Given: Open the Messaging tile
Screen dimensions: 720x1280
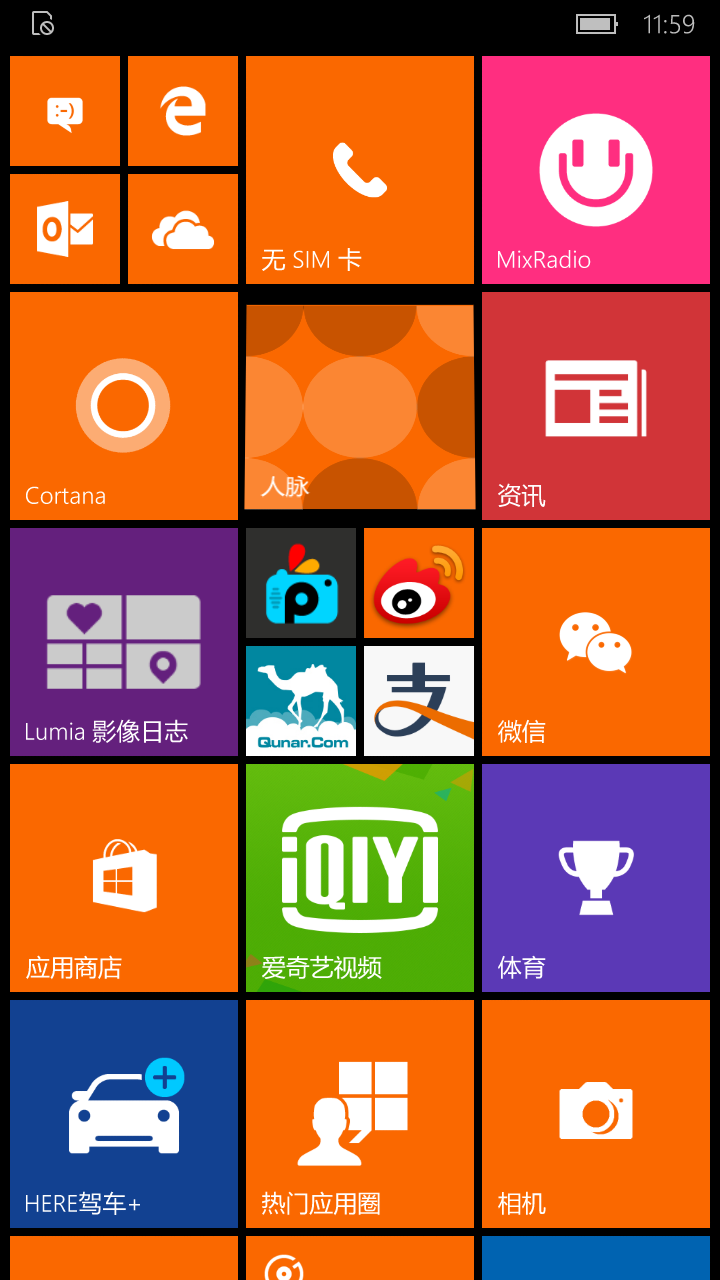Looking at the screenshot, I should [65, 111].
